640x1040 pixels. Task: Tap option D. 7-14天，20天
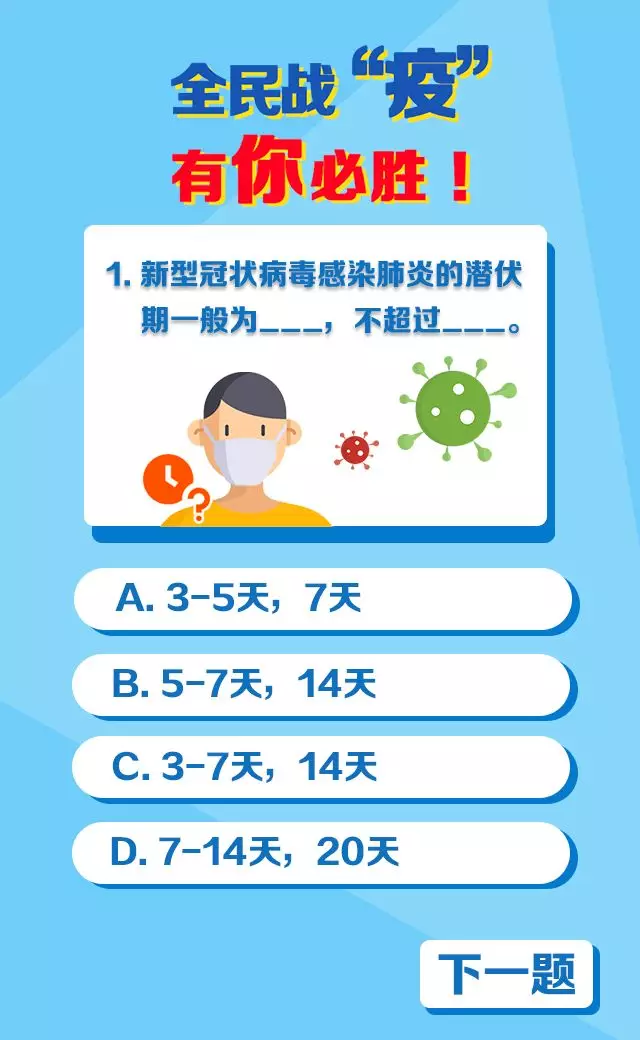(x=322, y=852)
